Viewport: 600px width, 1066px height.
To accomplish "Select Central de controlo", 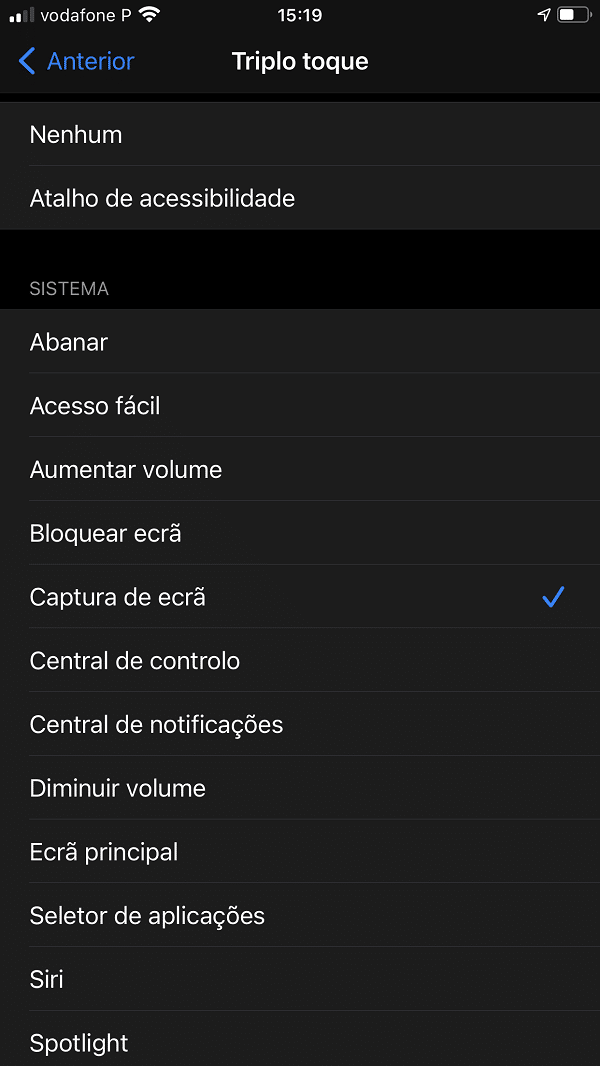I will tap(300, 660).
